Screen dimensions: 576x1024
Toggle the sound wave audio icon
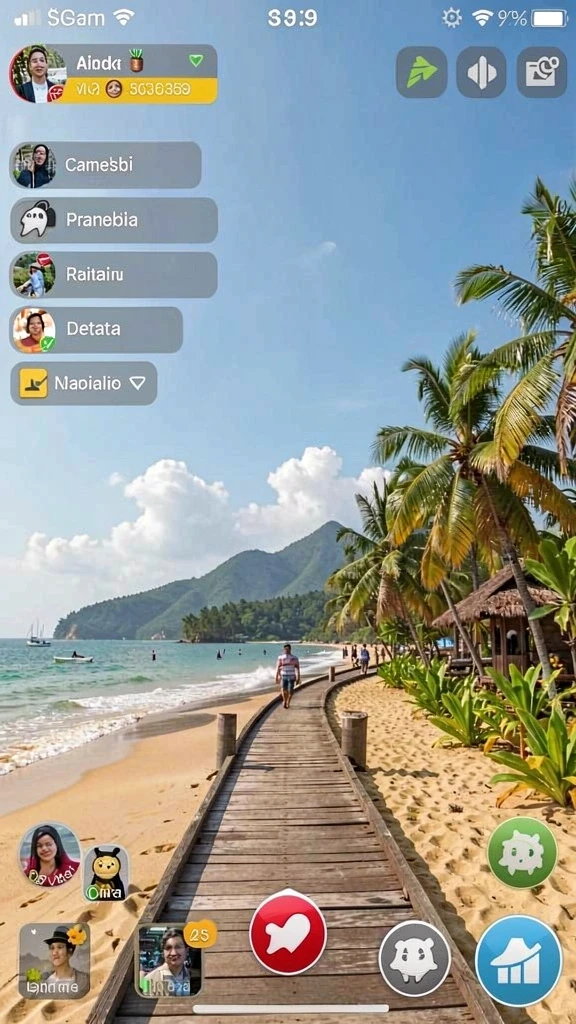(x=481, y=72)
